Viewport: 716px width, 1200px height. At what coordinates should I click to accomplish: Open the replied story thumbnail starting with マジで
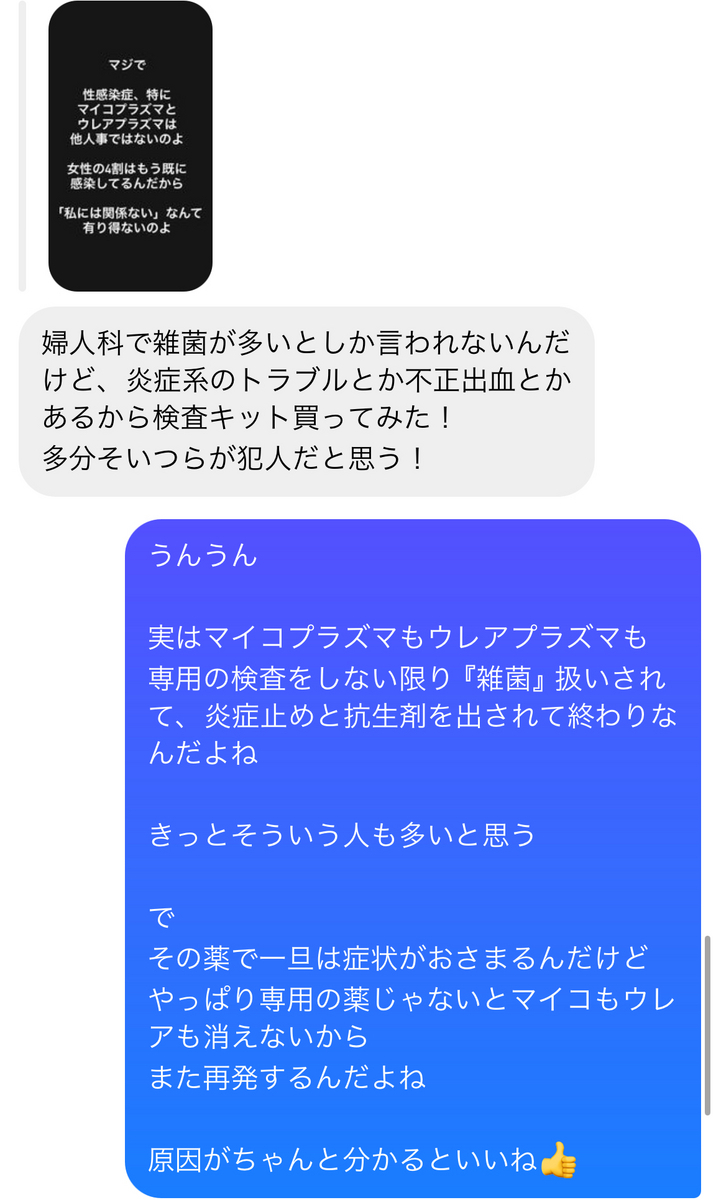tap(130, 146)
